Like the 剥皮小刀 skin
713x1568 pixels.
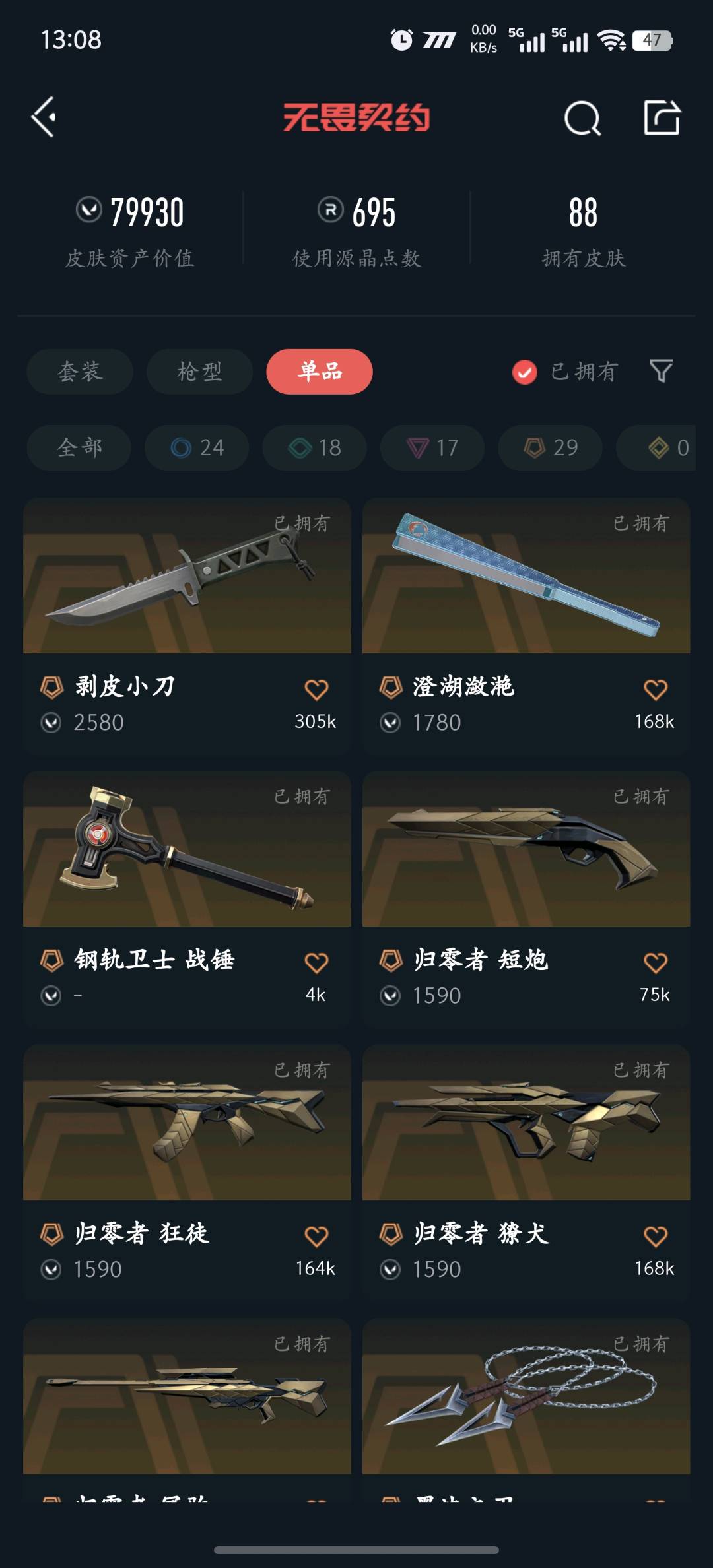pos(316,690)
